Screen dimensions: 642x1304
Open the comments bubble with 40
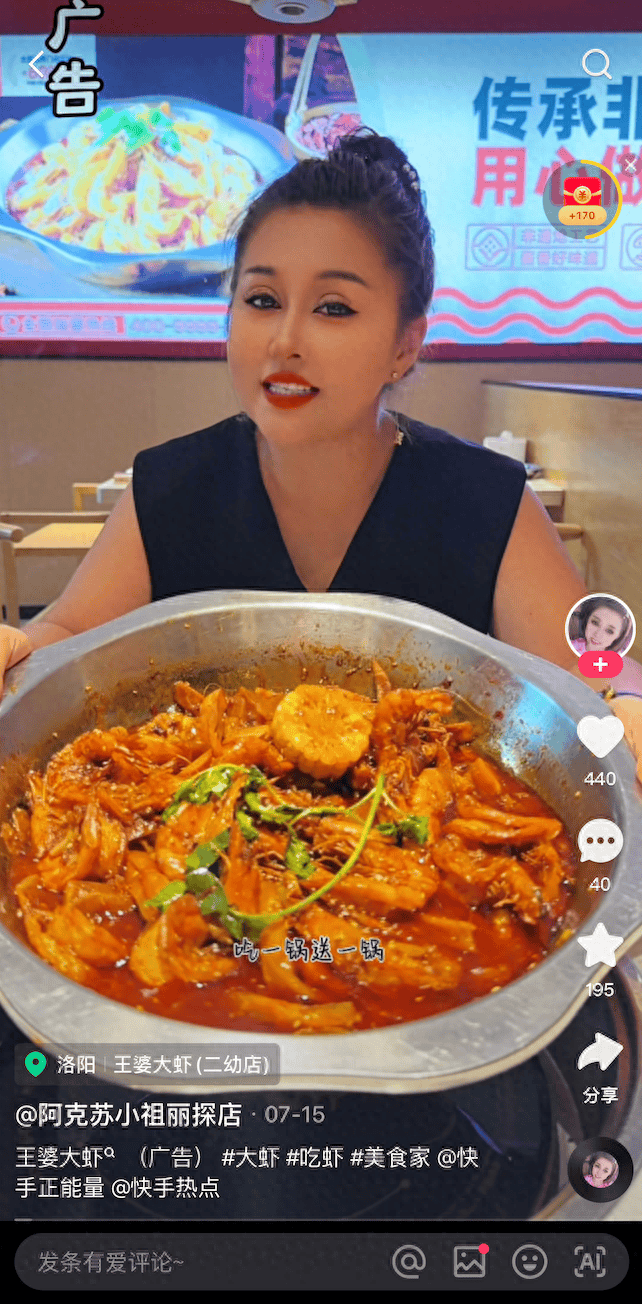tap(600, 842)
